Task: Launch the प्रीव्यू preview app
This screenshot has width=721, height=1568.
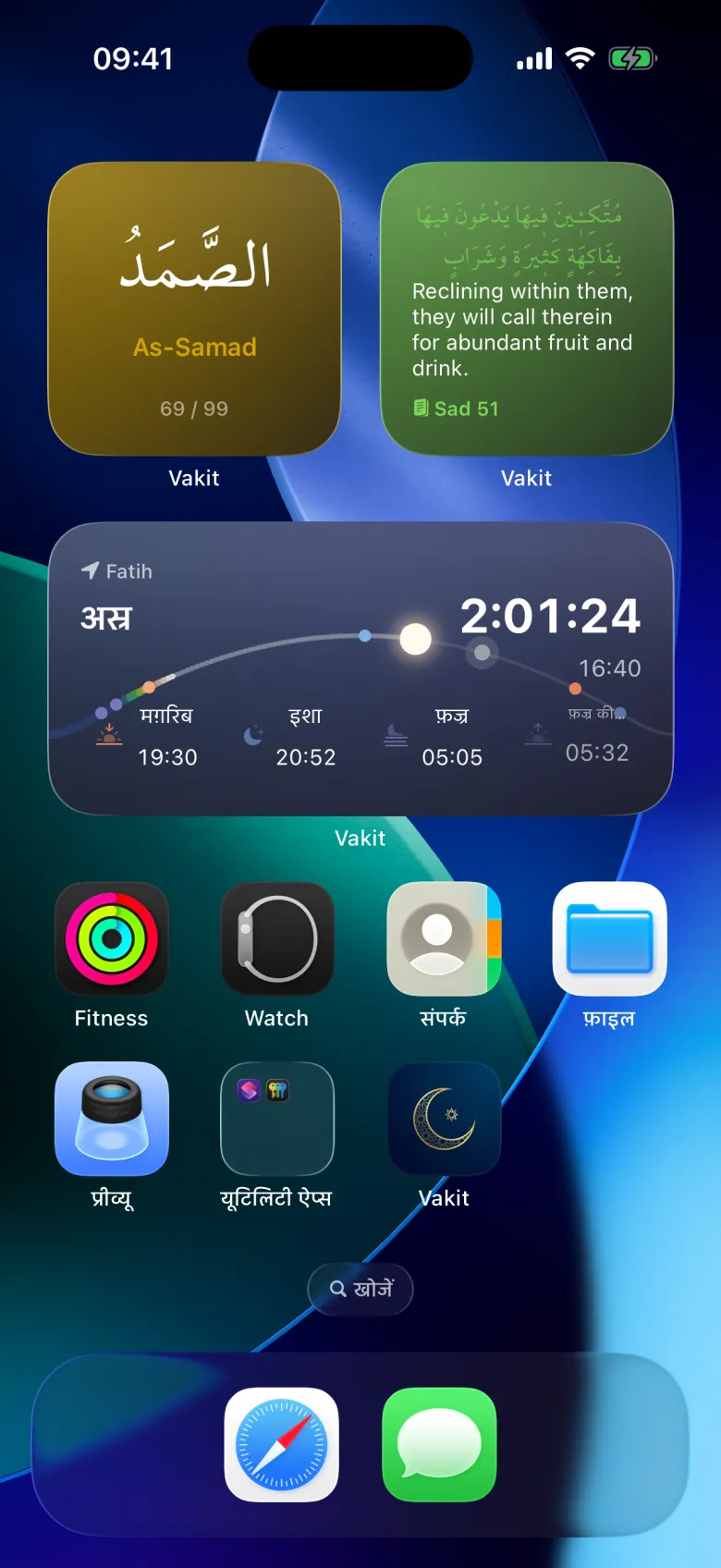Action: coord(111,1119)
